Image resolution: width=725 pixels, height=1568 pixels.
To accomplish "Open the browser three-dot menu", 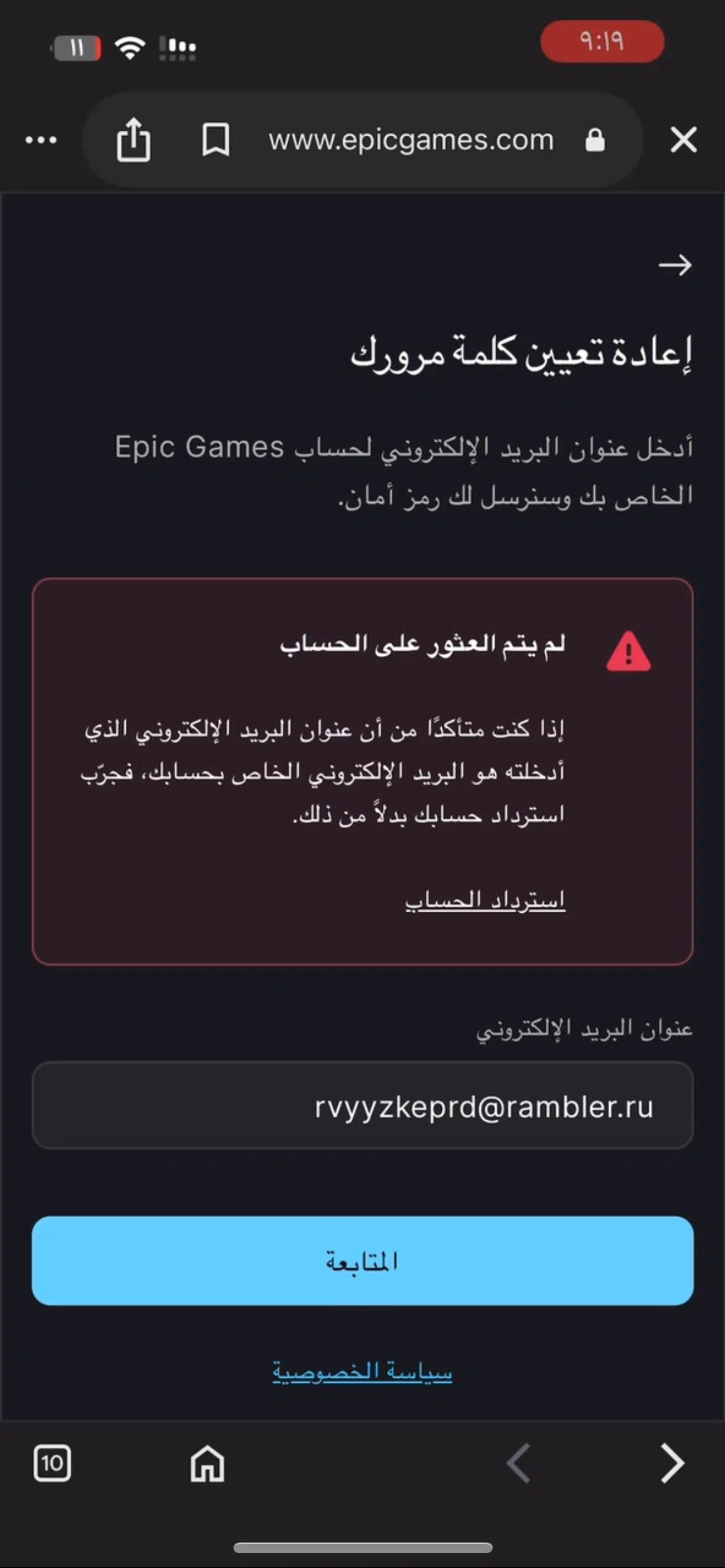I will tap(41, 140).
